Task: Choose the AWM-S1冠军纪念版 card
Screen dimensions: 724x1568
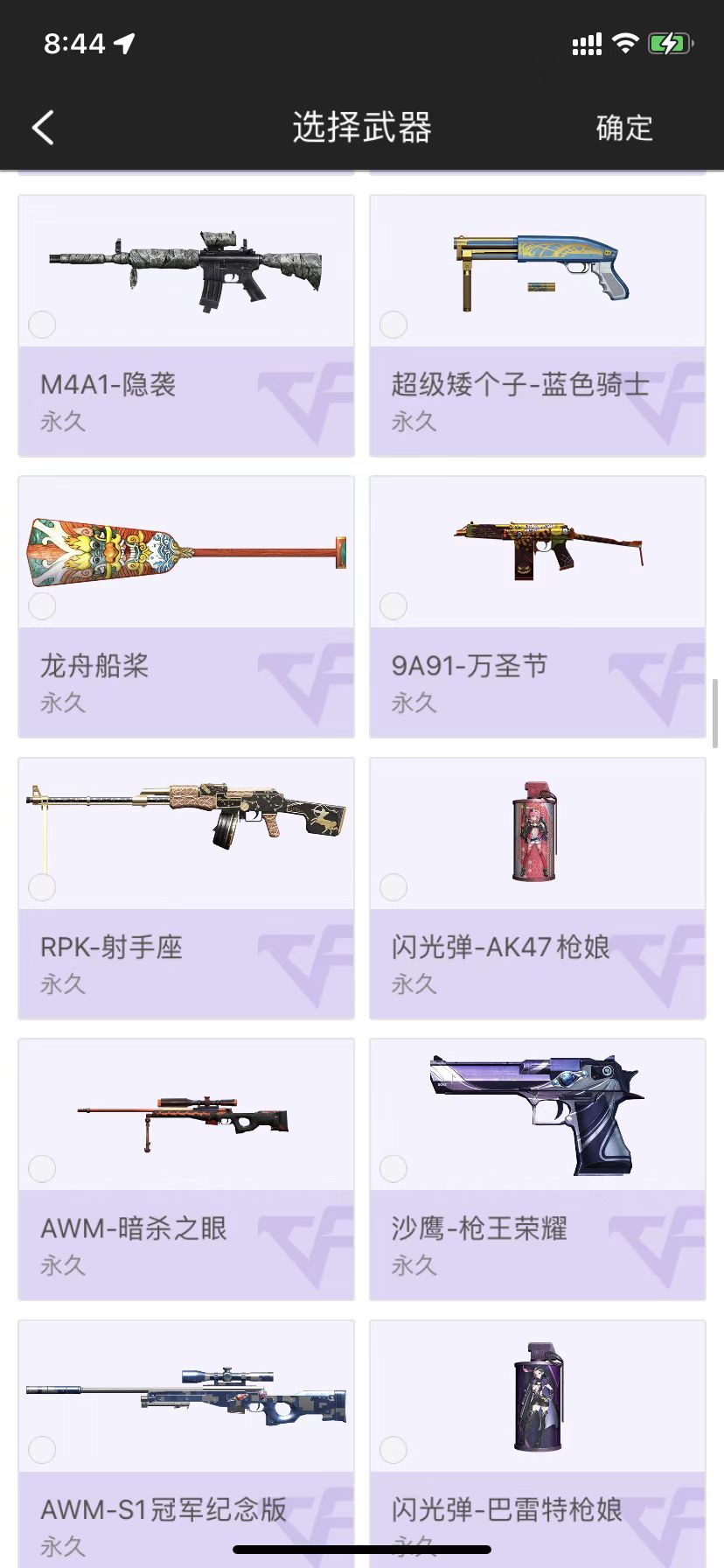Action: (x=186, y=1444)
